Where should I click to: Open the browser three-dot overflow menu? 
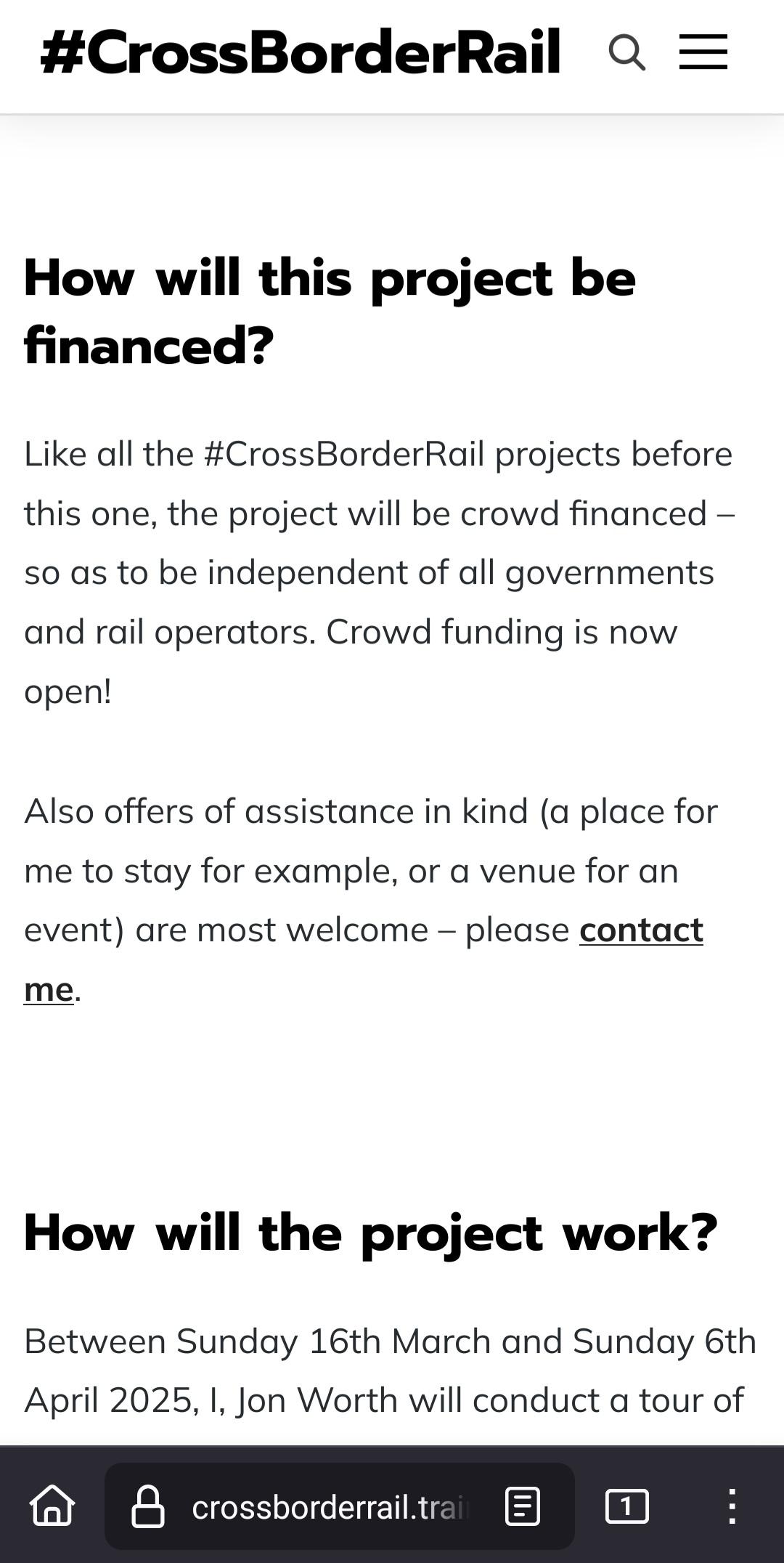coord(732,1506)
